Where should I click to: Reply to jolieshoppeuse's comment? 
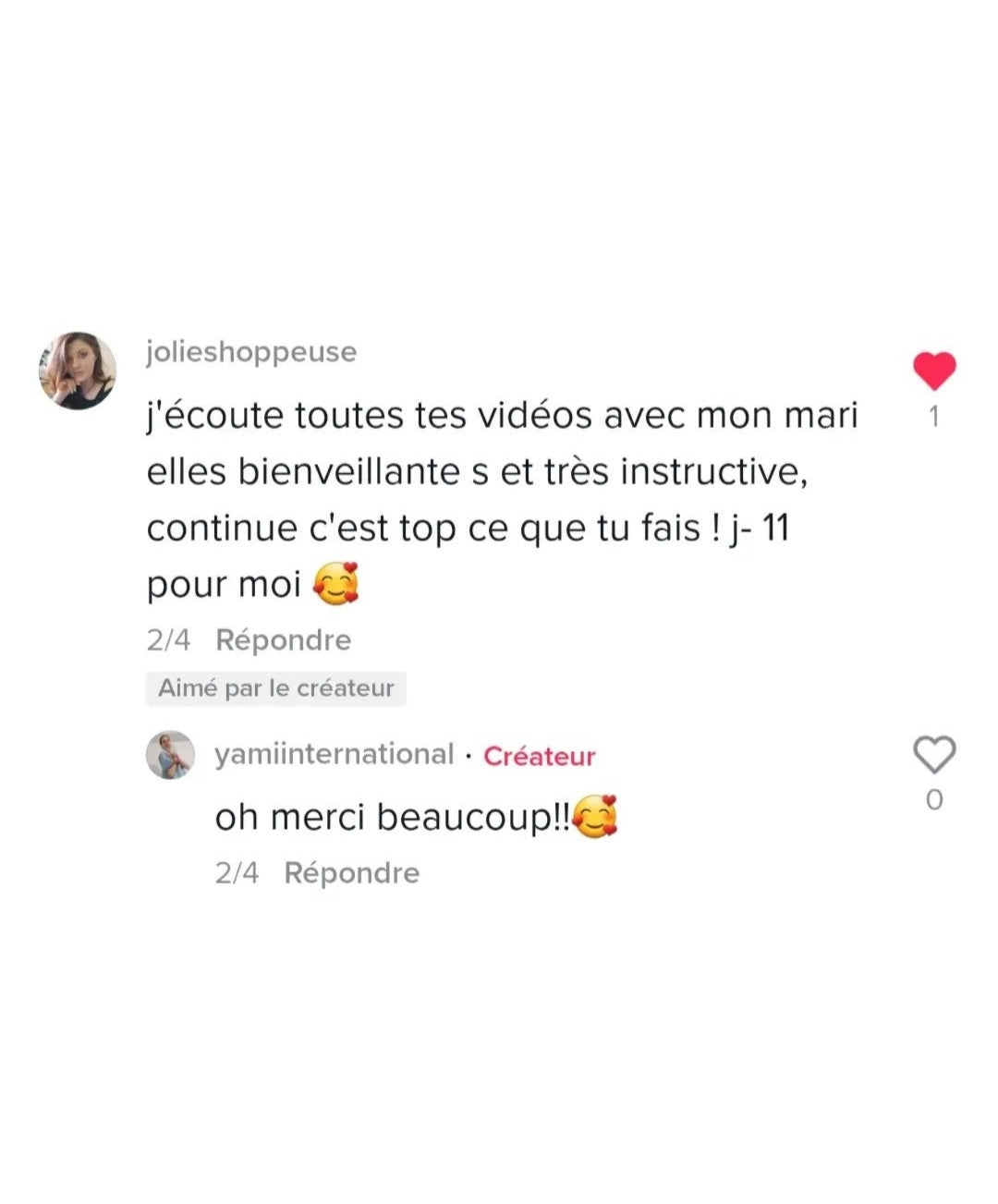click(x=283, y=639)
